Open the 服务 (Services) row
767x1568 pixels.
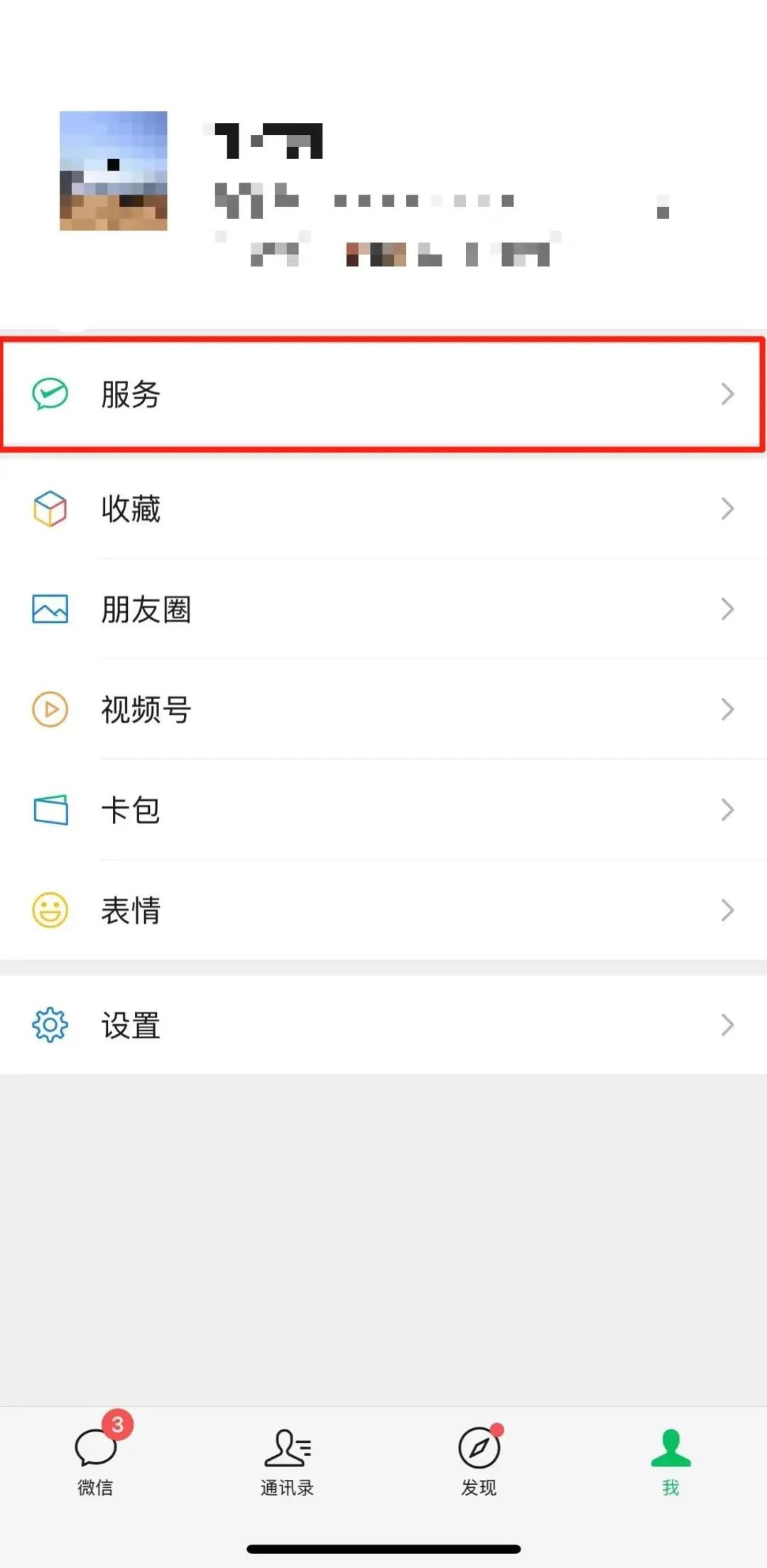pyautogui.click(x=383, y=394)
